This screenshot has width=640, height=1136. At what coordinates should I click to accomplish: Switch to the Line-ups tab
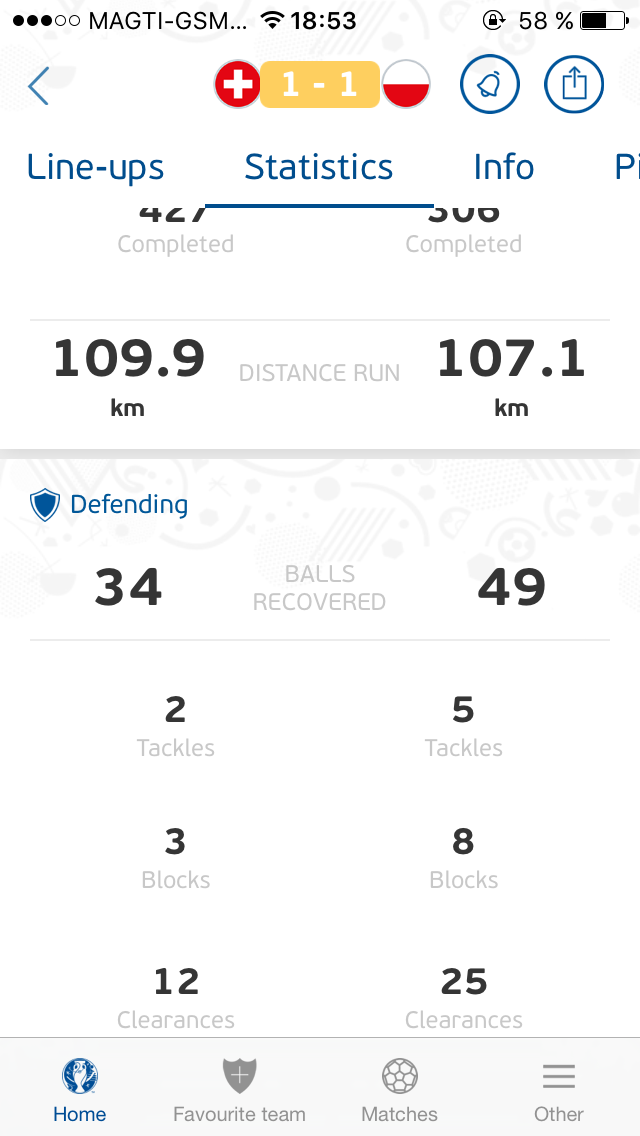coord(96,167)
